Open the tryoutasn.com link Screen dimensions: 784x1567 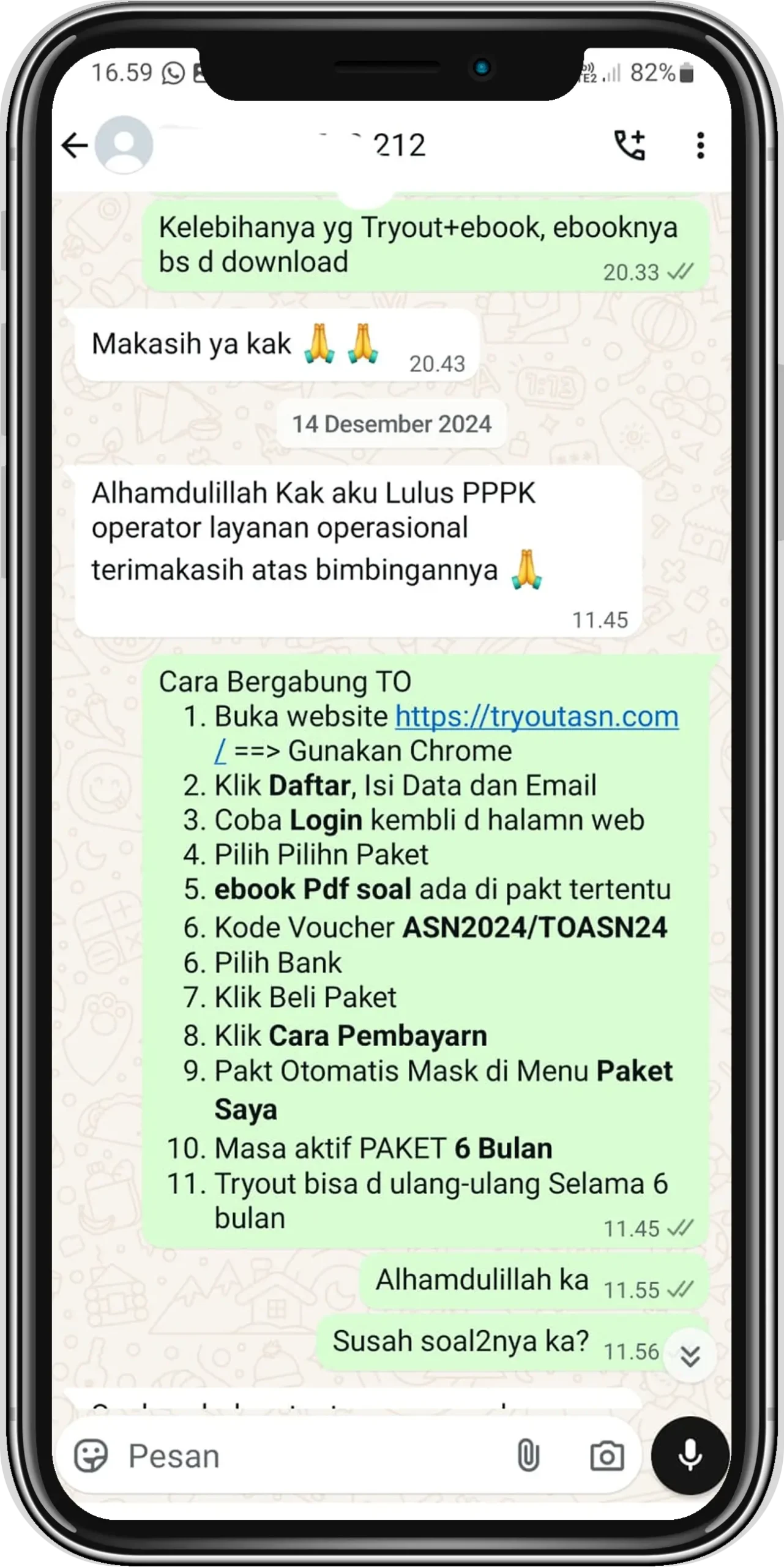pyautogui.click(x=536, y=717)
